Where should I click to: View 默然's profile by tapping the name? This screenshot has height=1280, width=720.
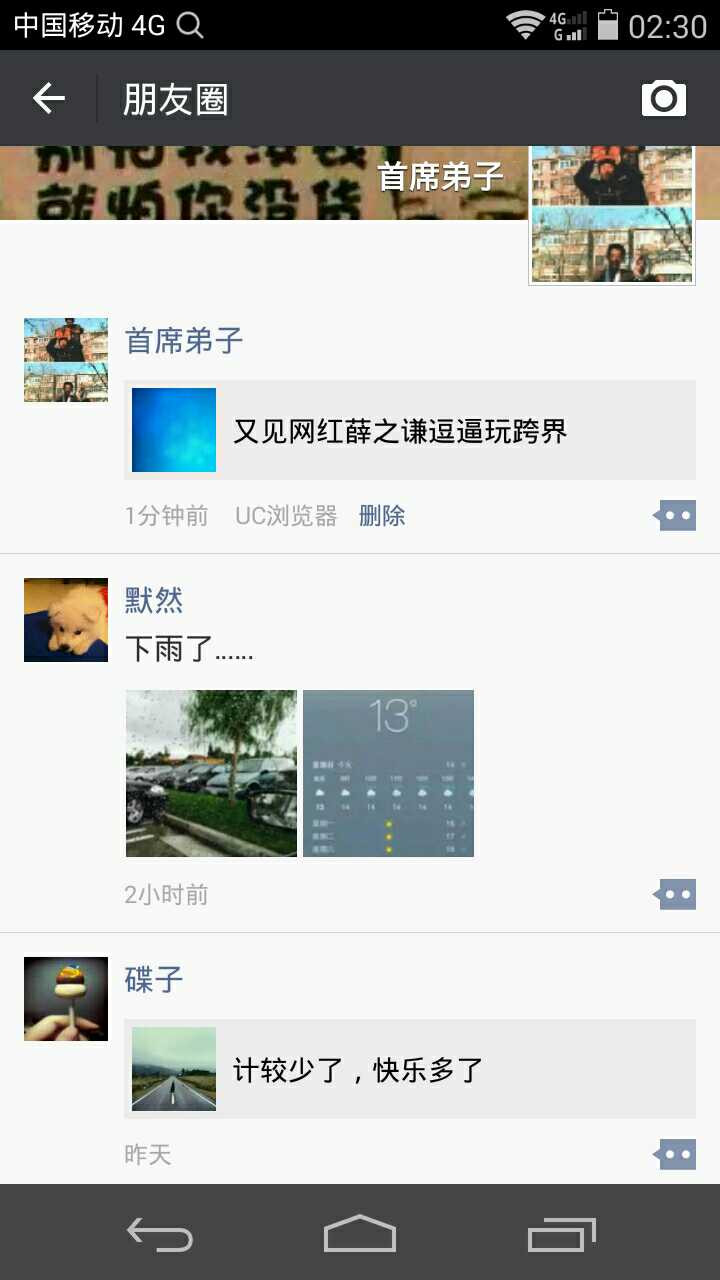(154, 600)
